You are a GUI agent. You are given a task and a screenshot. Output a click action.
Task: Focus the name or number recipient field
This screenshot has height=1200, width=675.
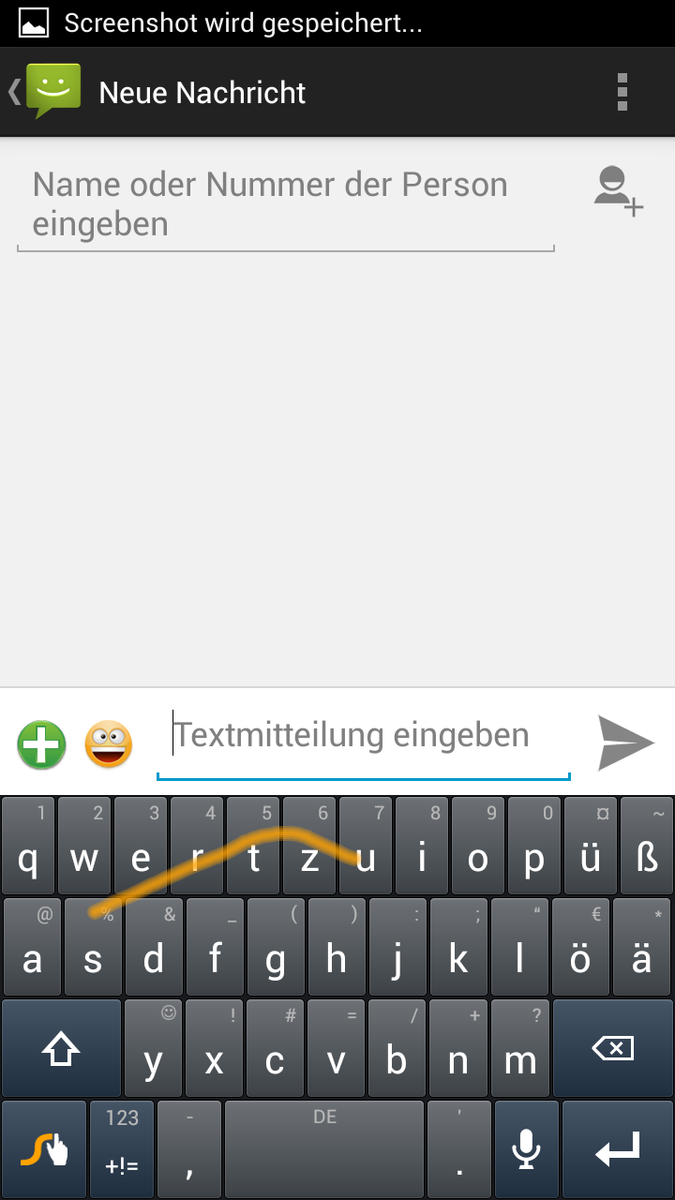pos(286,205)
